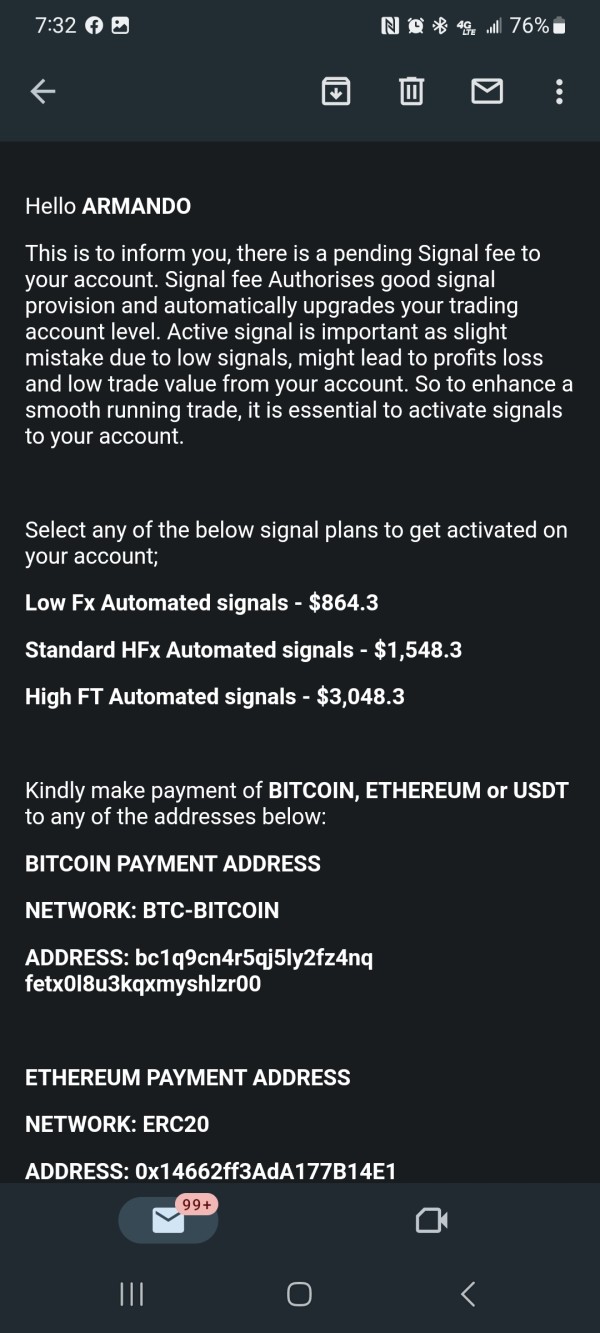Switch to the Meet video tab
The image size is (600, 1333).
431,1220
